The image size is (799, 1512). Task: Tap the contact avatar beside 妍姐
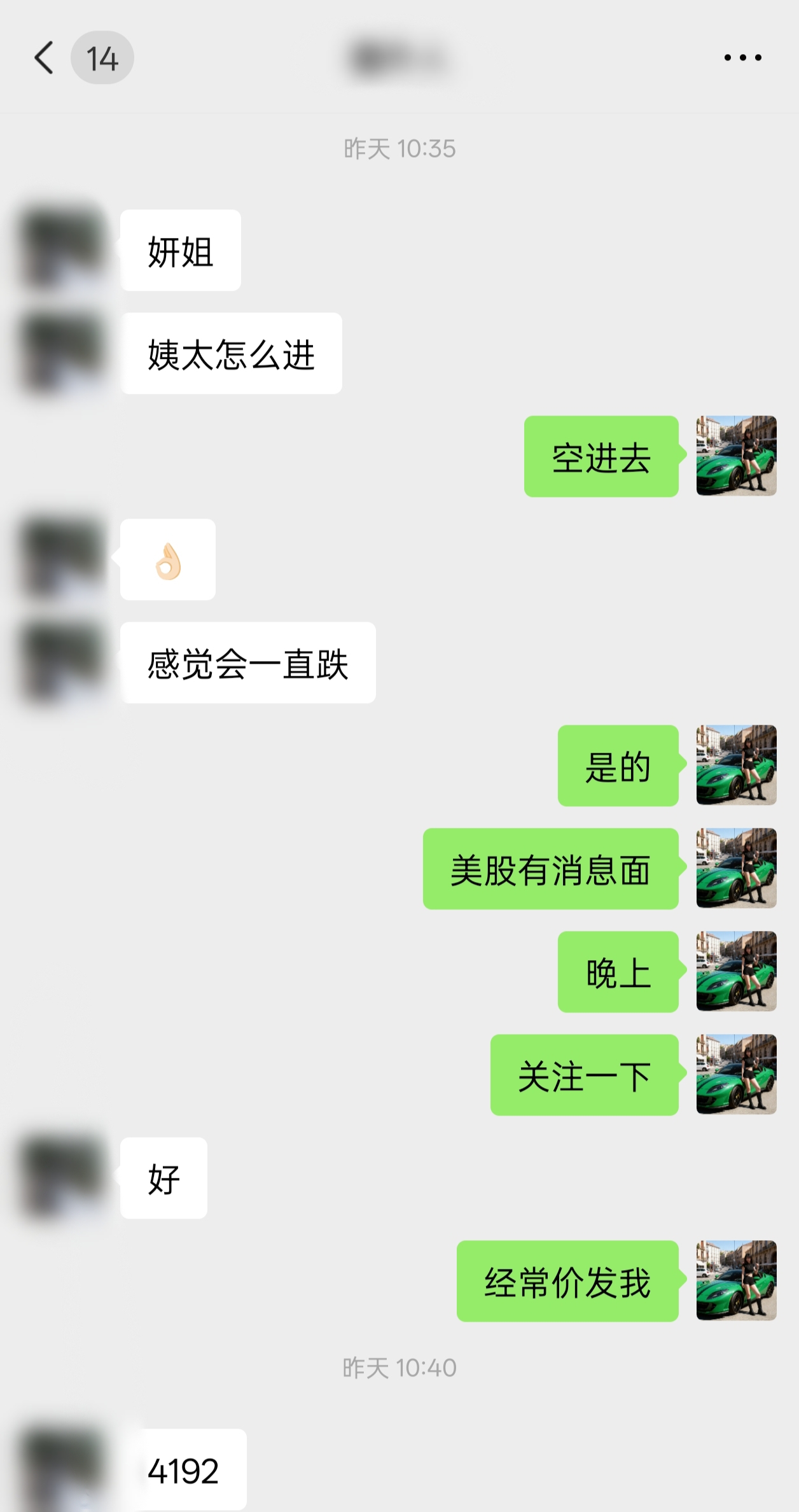tap(62, 249)
